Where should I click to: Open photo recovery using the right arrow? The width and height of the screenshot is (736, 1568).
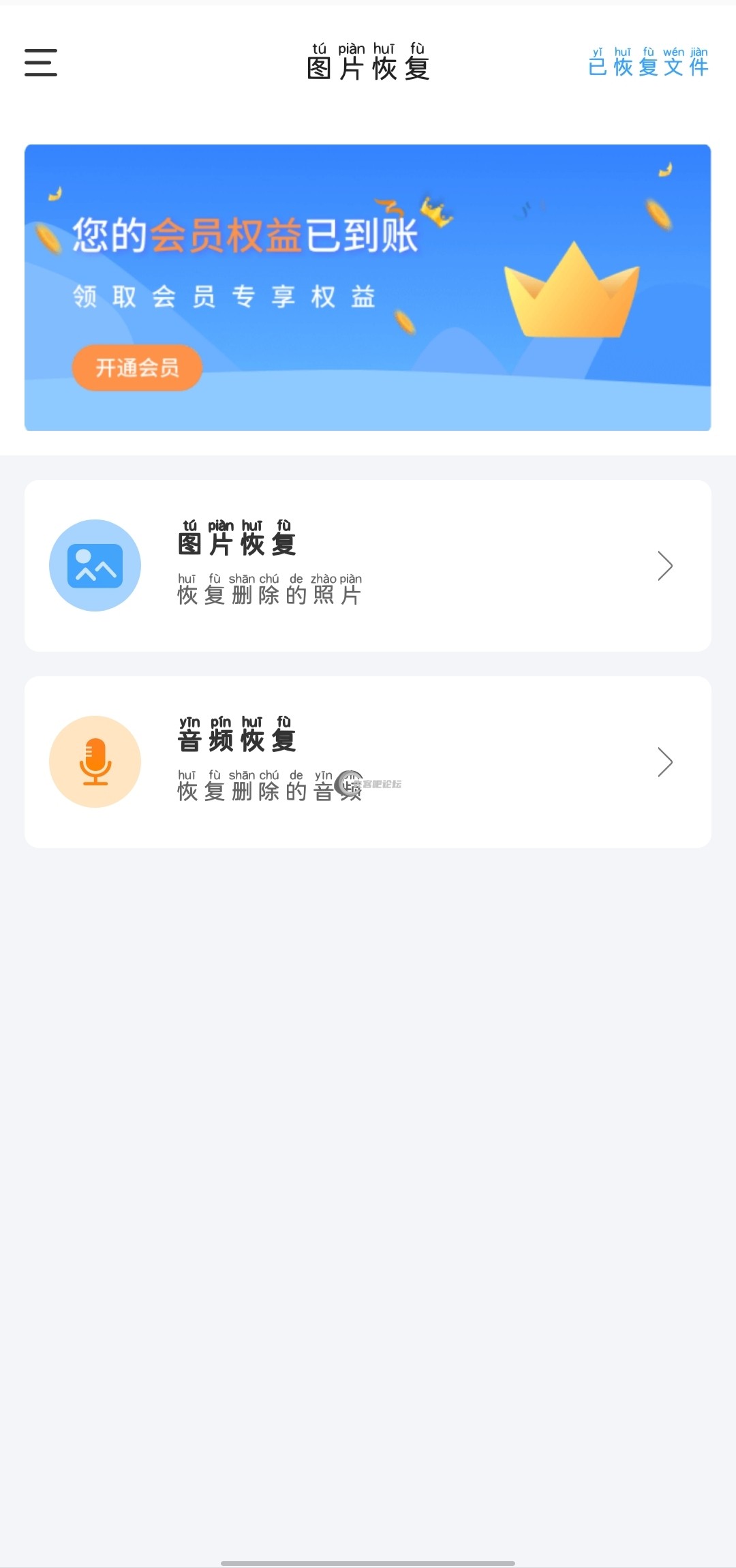pyautogui.click(x=664, y=565)
